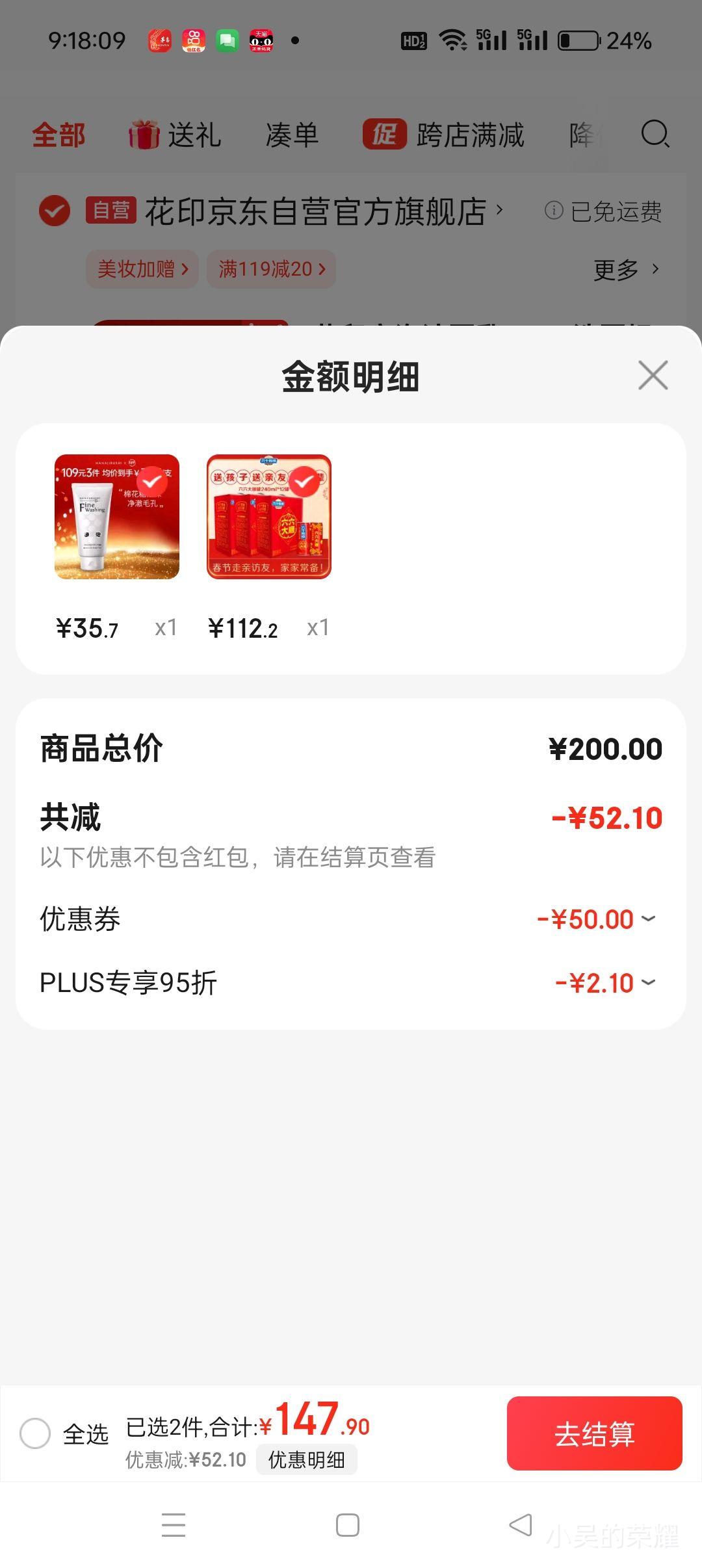The height and width of the screenshot is (1568, 702).
Task: Uncheck the gift box drink product selection
Action: (305, 480)
